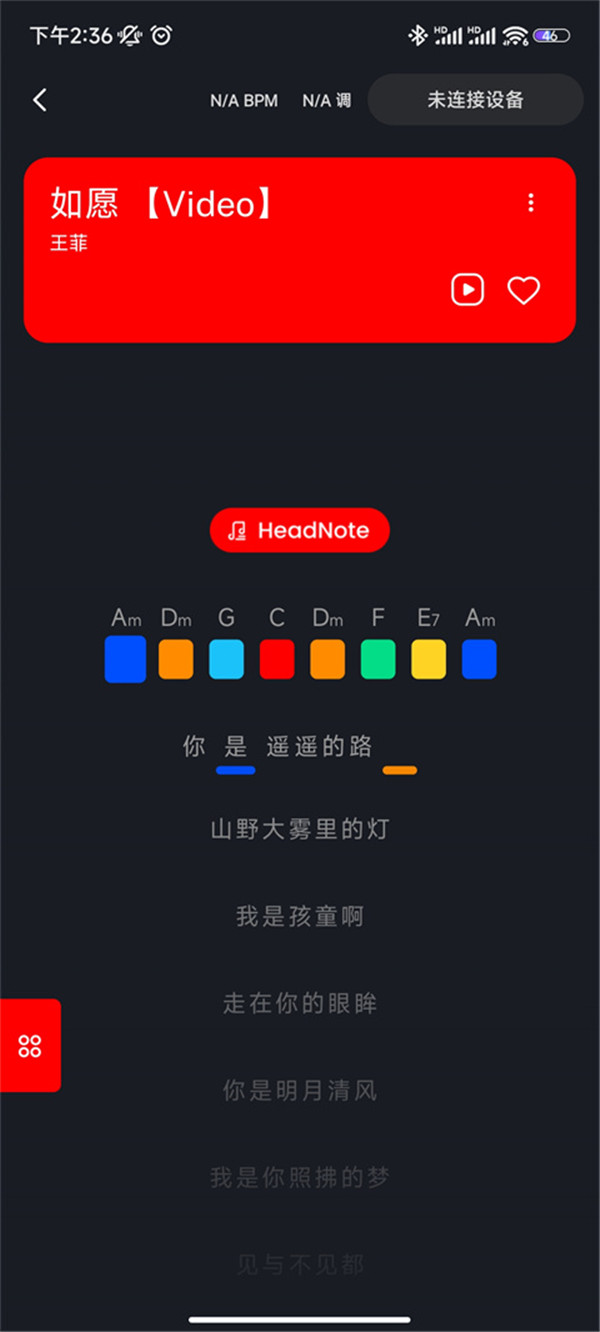Tap the 调 key indicator
Viewport: 600px width, 1332px height.
pos(327,101)
